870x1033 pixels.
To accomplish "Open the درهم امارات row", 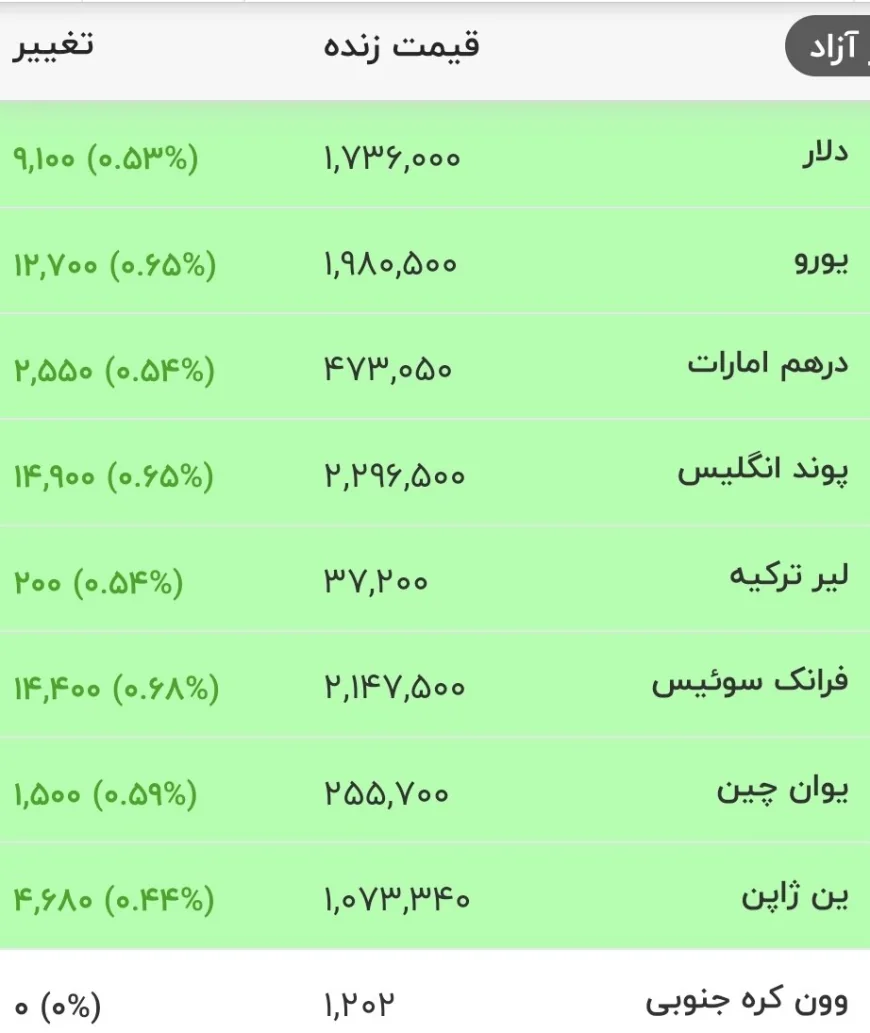I will 435,367.
